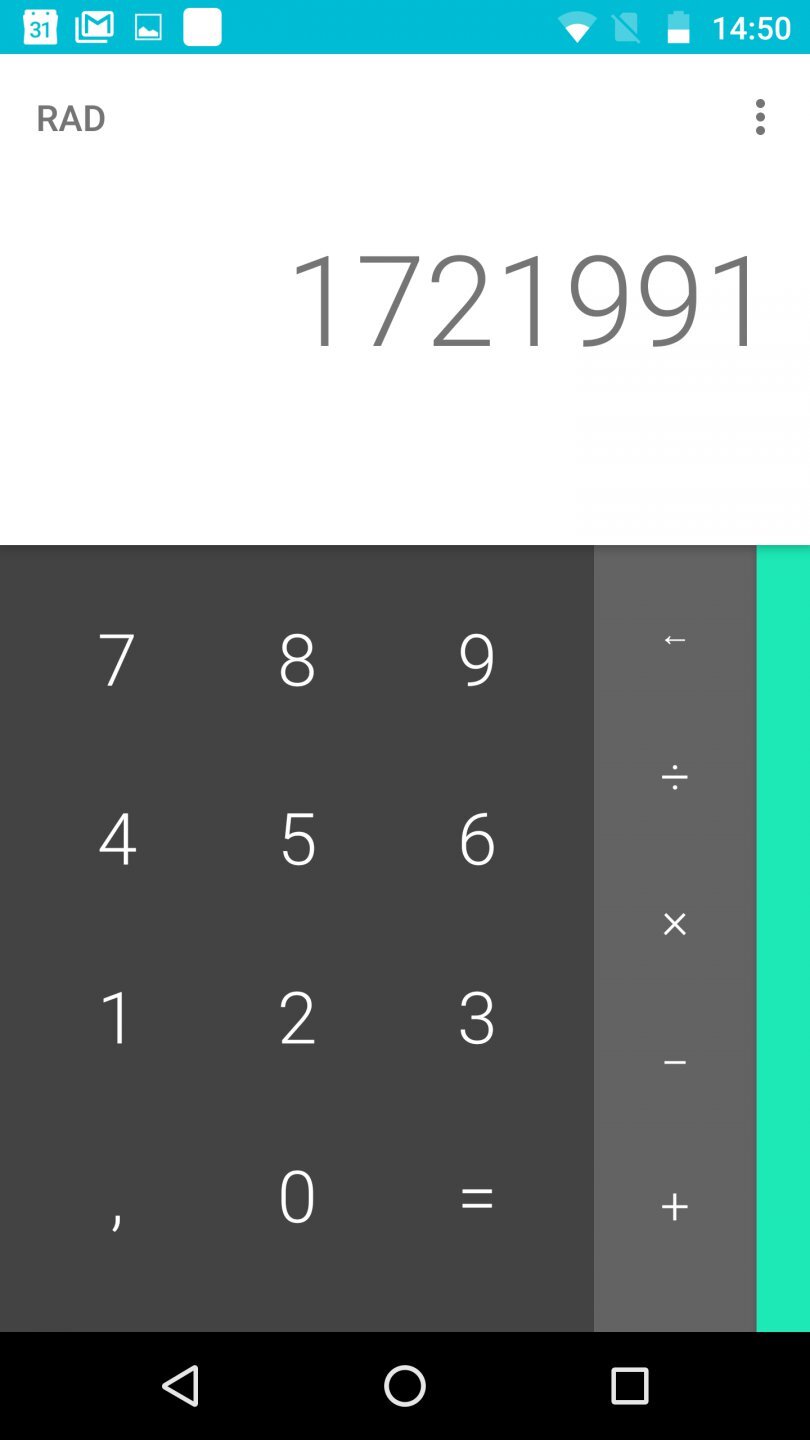
Task: Enter digit 6
Action: click(477, 838)
